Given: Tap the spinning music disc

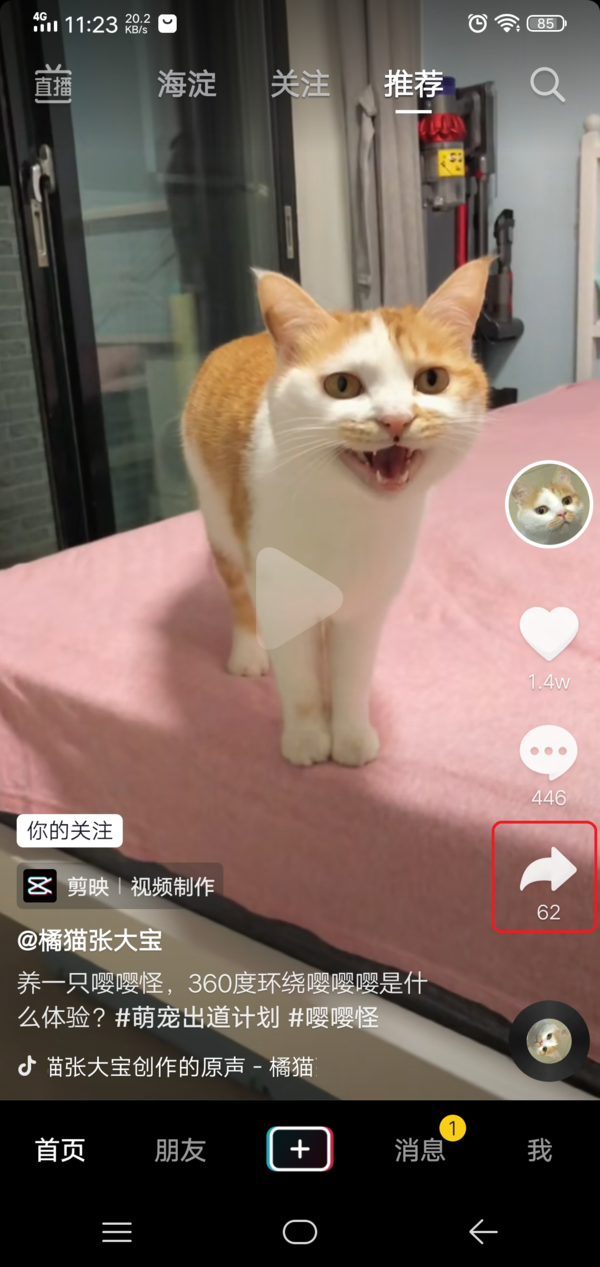Looking at the screenshot, I should [x=549, y=1041].
